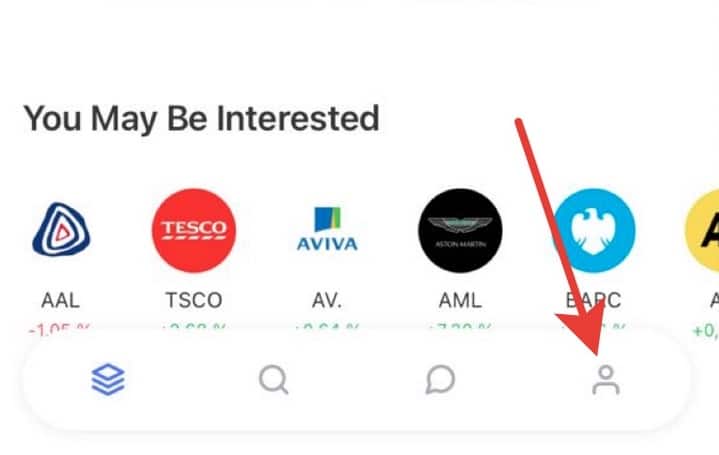Image resolution: width=719 pixels, height=455 pixels.
Task: View the TSCO Tesco stock
Action: [x=193, y=232]
